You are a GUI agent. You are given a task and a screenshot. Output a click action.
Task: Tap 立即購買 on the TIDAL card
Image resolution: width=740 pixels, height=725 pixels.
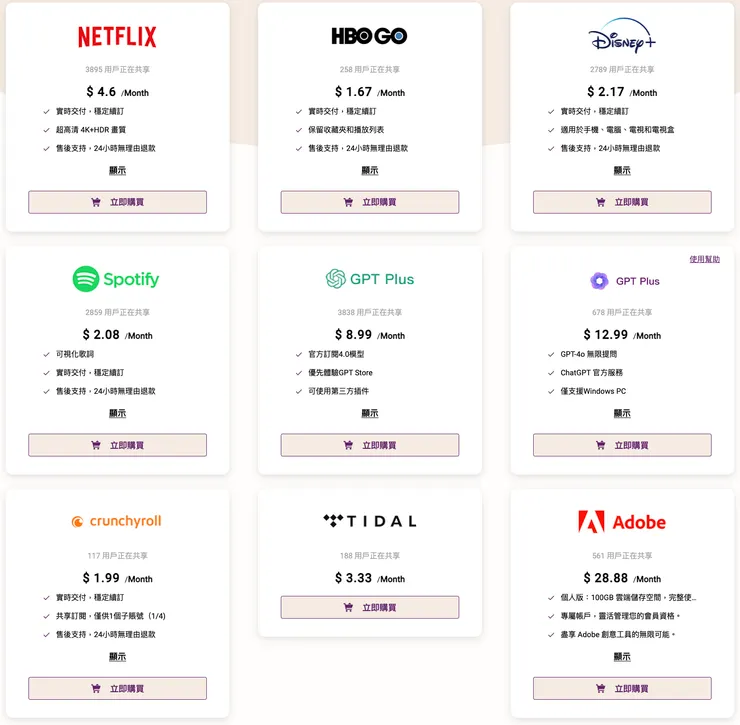pyautogui.click(x=369, y=607)
